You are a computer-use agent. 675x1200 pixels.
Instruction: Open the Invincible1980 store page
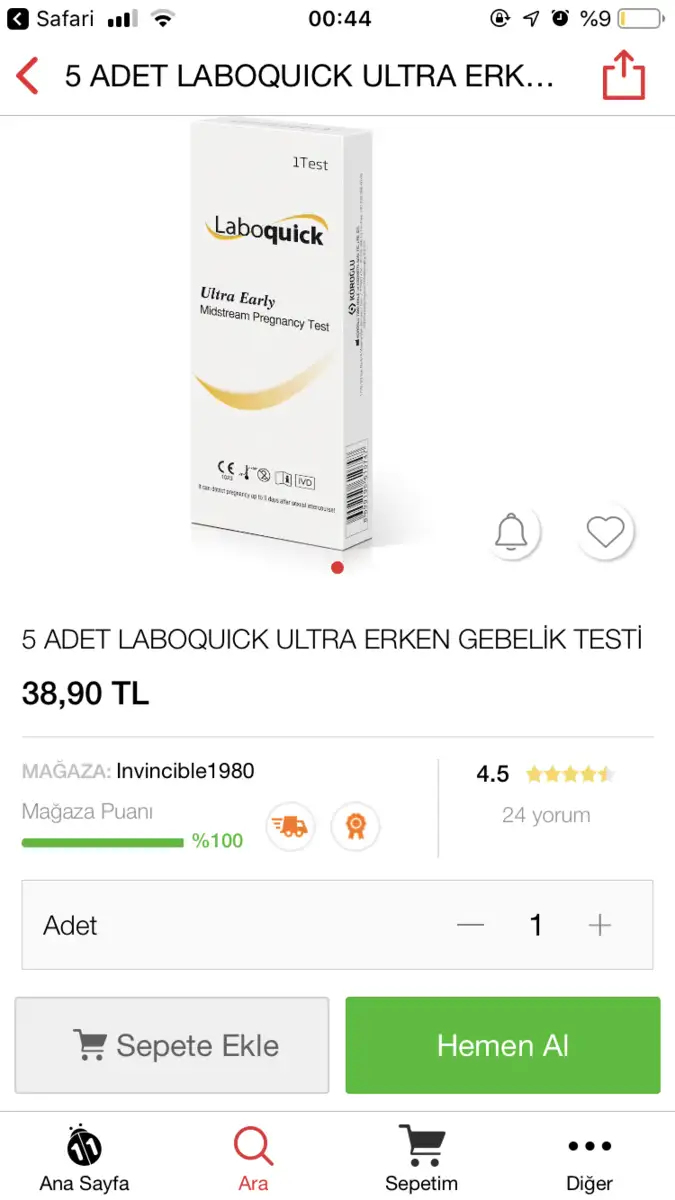(x=185, y=771)
